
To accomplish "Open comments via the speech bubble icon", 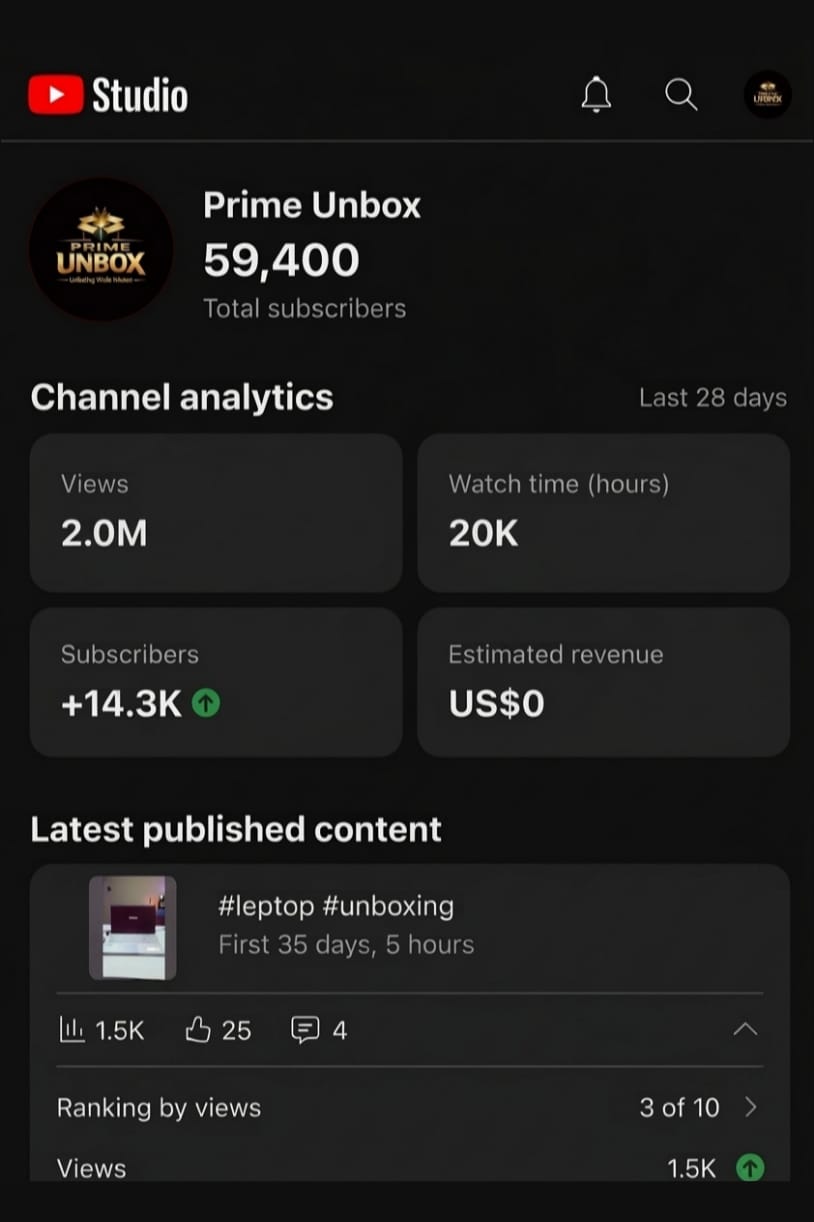I will pyautogui.click(x=306, y=1029).
